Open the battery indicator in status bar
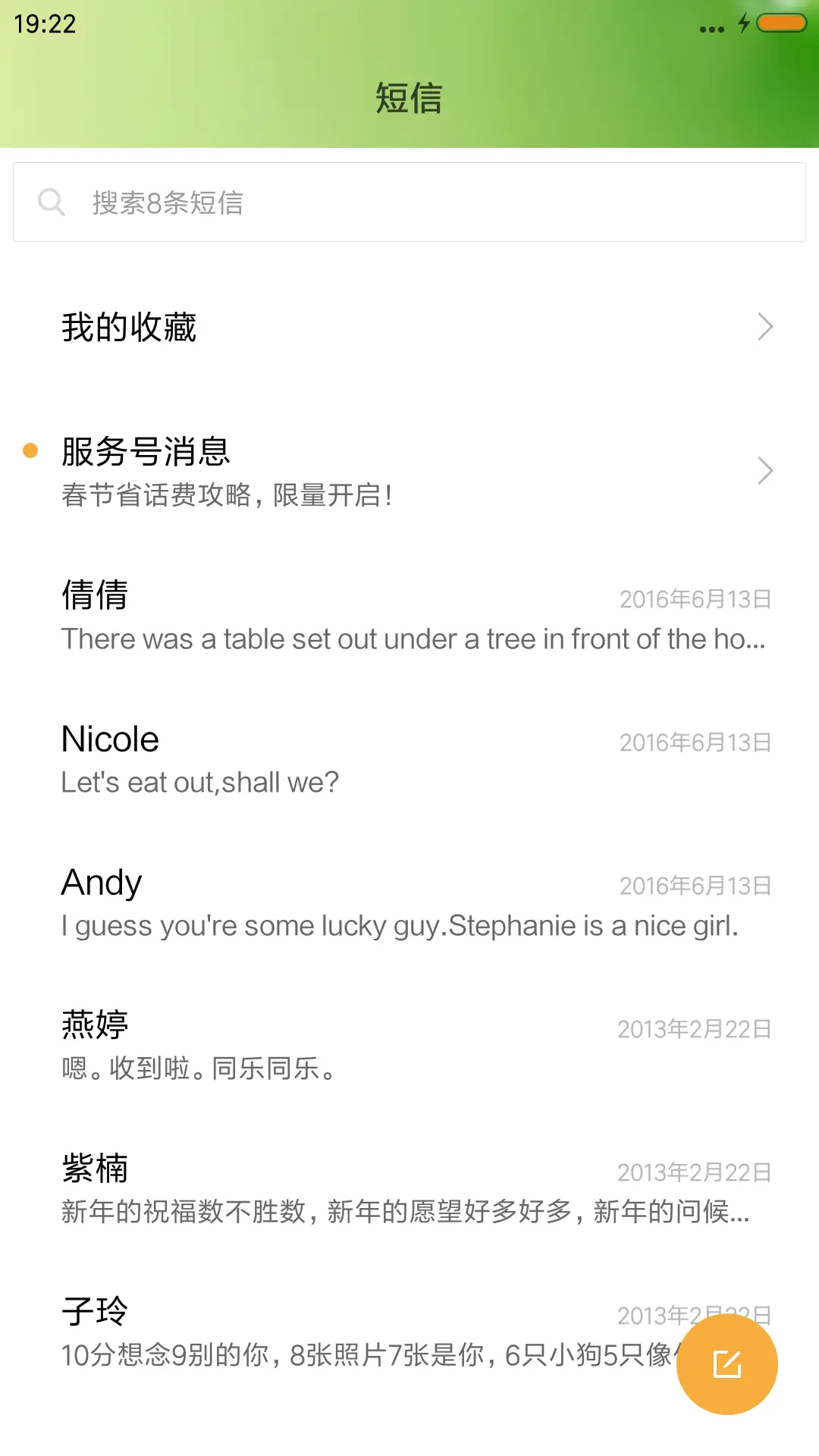The height and width of the screenshot is (1456, 819). coord(781,24)
